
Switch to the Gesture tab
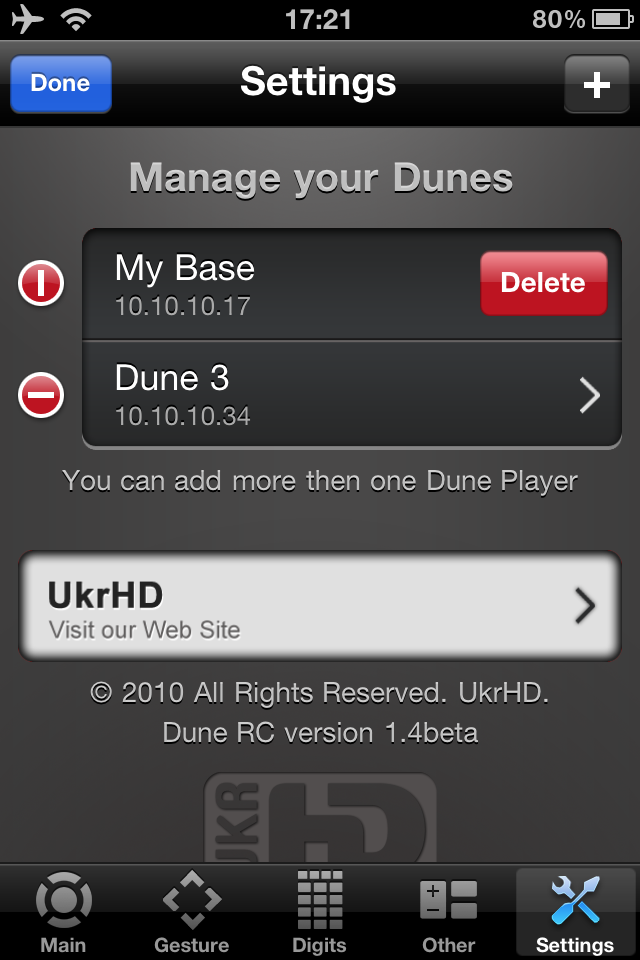[x=191, y=913]
